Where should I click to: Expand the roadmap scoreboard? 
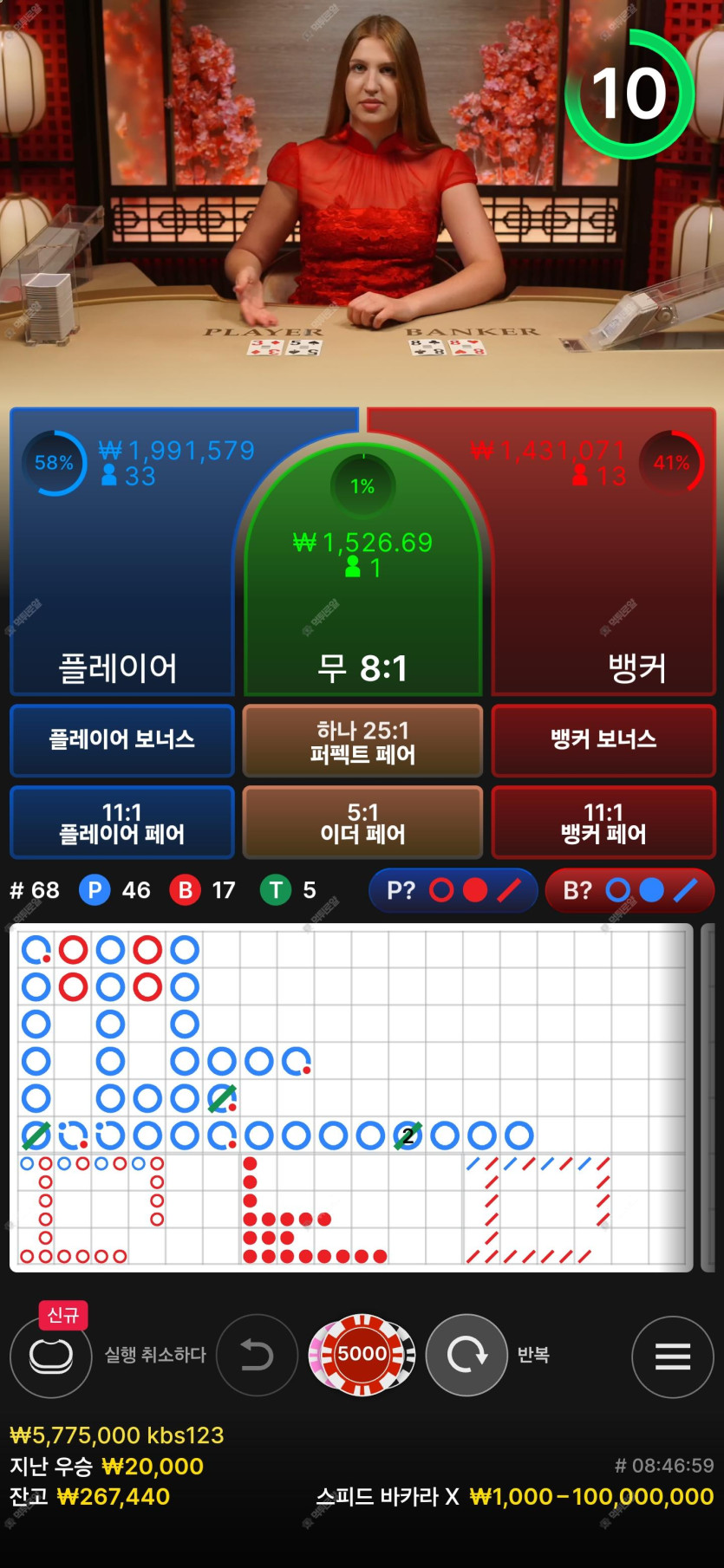coord(351,1096)
